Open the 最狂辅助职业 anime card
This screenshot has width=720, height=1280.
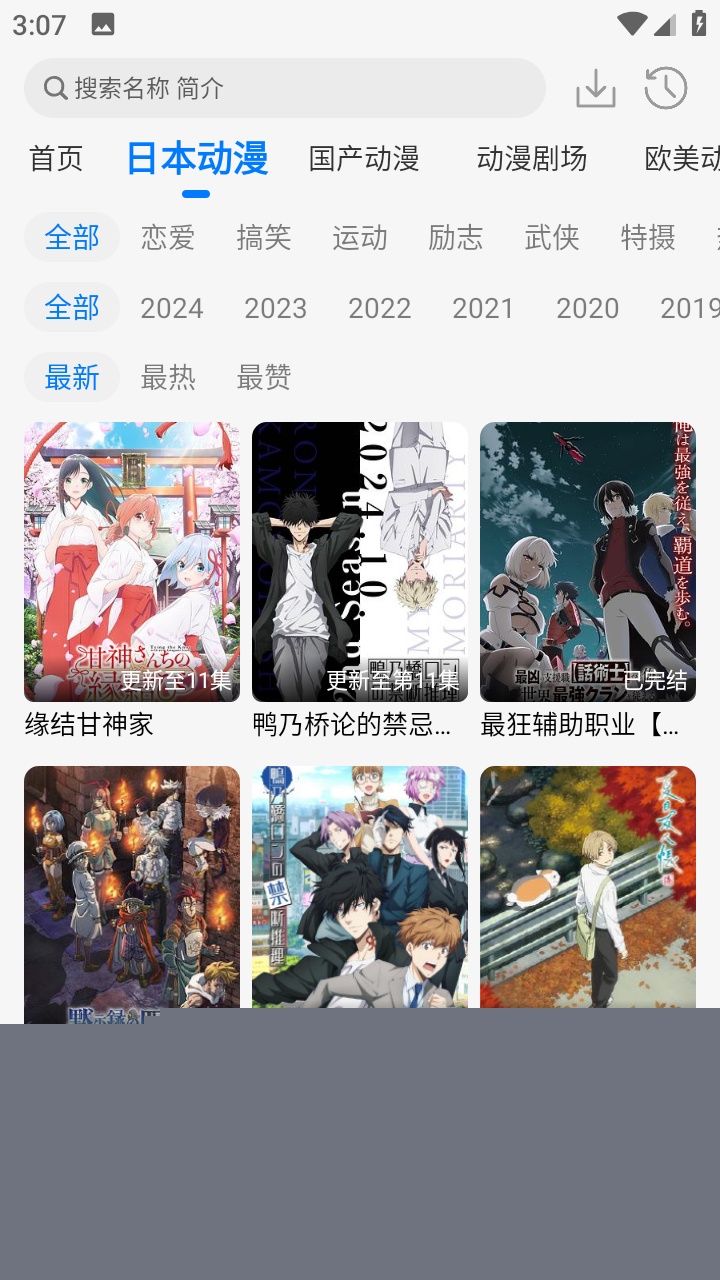588,562
